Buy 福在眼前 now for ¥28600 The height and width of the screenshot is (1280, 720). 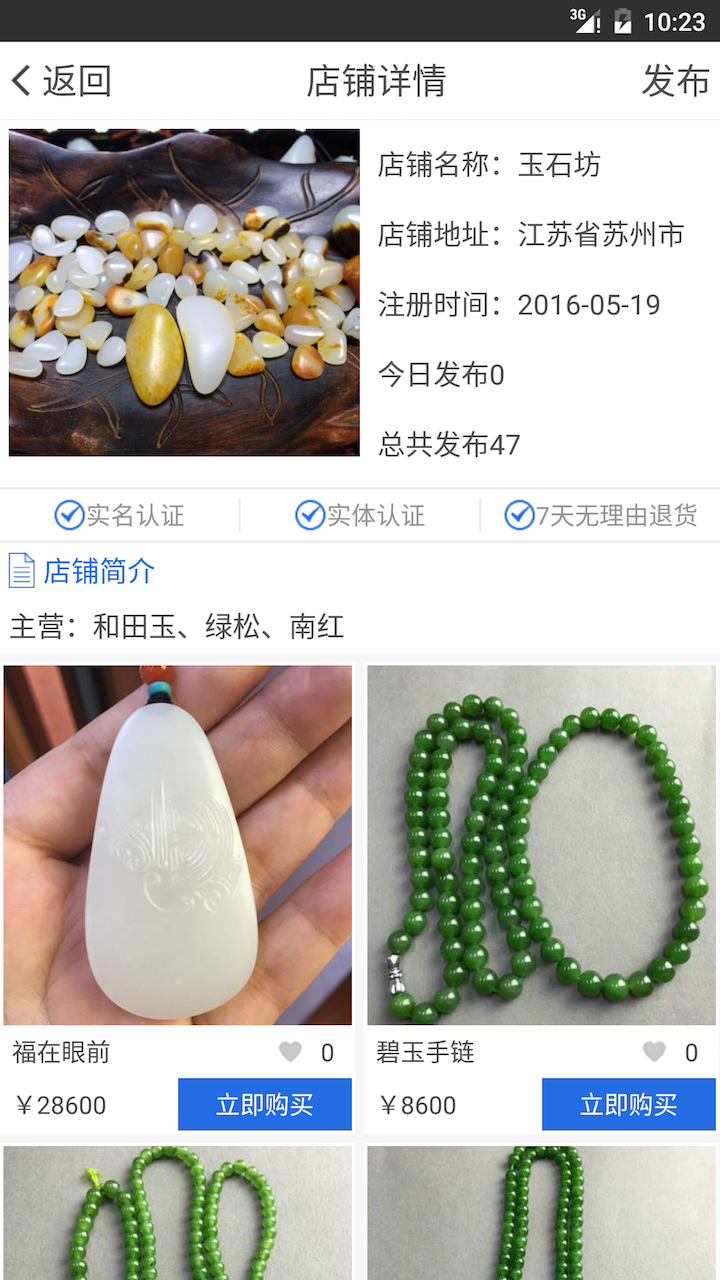coord(265,1104)
